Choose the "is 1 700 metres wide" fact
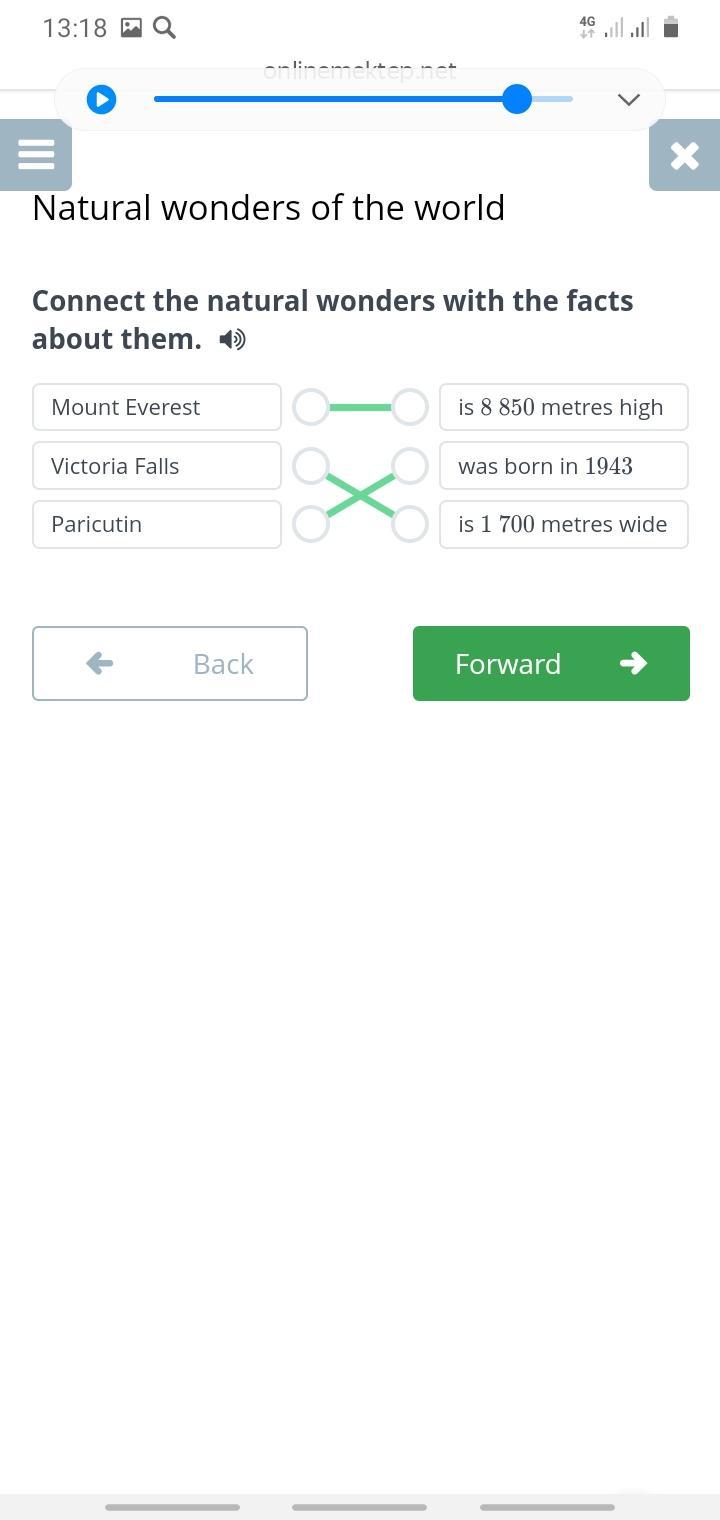This screenshot has width=720, height=1520. 564,524
